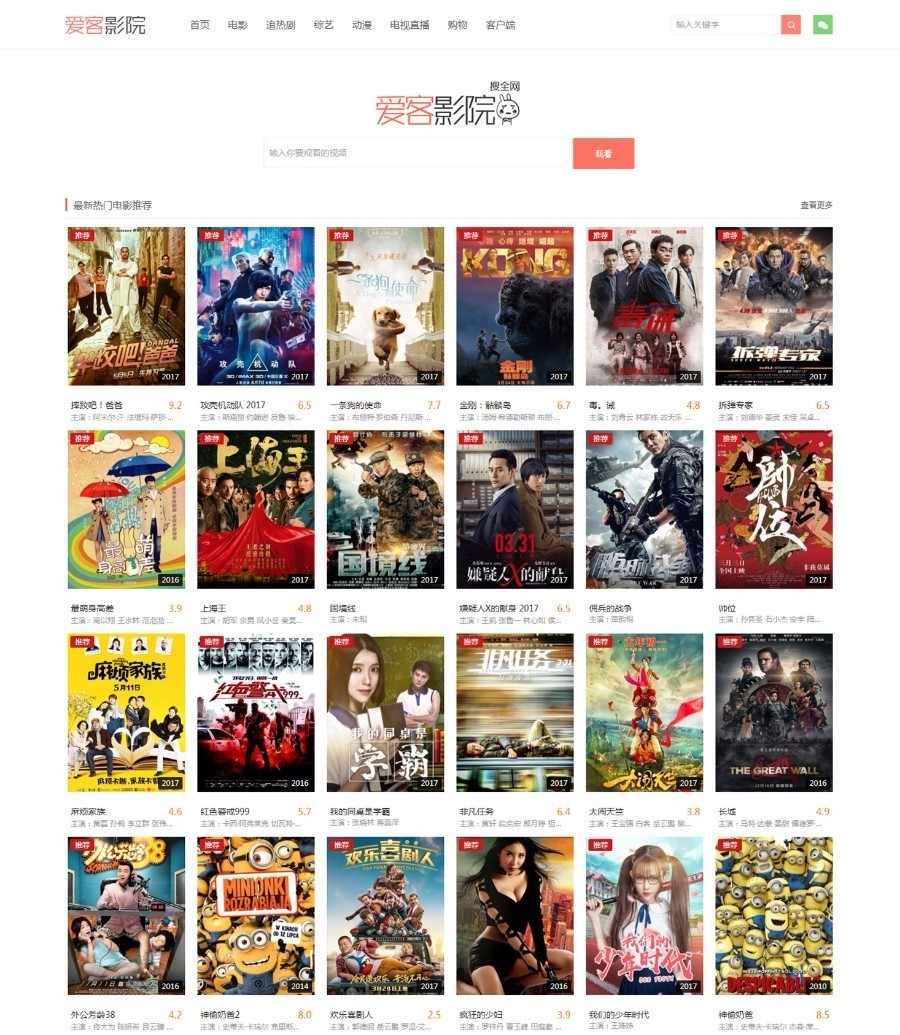Open the 客户端 client page
Screen dimensions: 900x1035
500,25
